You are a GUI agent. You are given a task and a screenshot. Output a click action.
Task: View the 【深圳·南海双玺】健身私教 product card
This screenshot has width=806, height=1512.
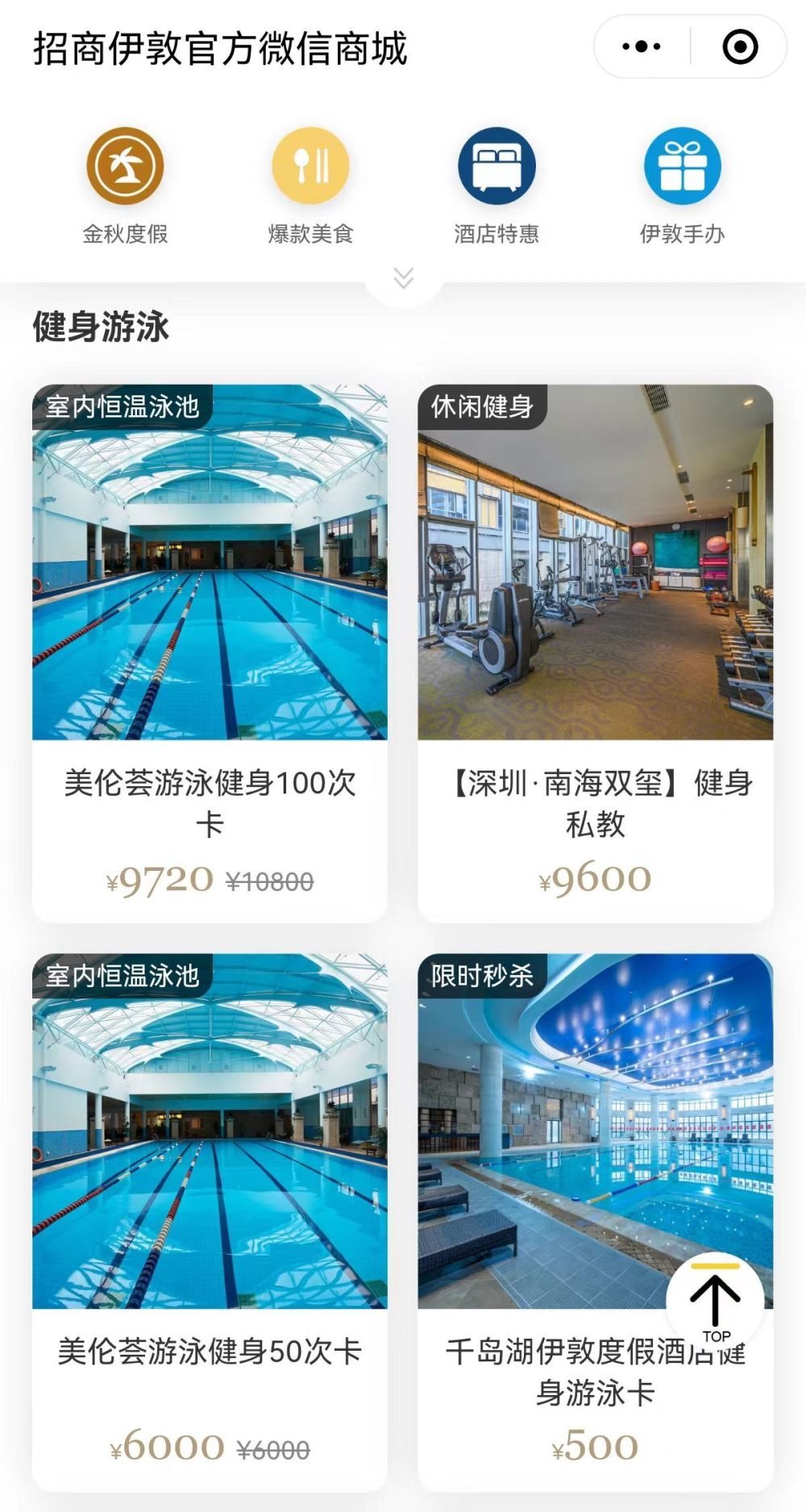(x=596, y=653)
